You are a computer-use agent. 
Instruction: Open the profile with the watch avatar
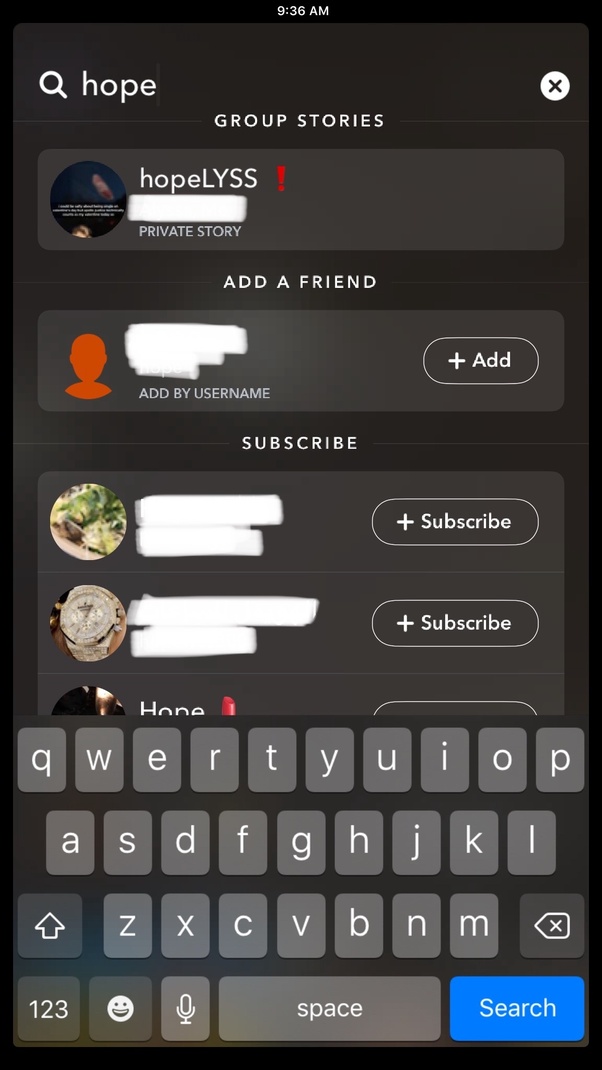[x=88, y=623]
